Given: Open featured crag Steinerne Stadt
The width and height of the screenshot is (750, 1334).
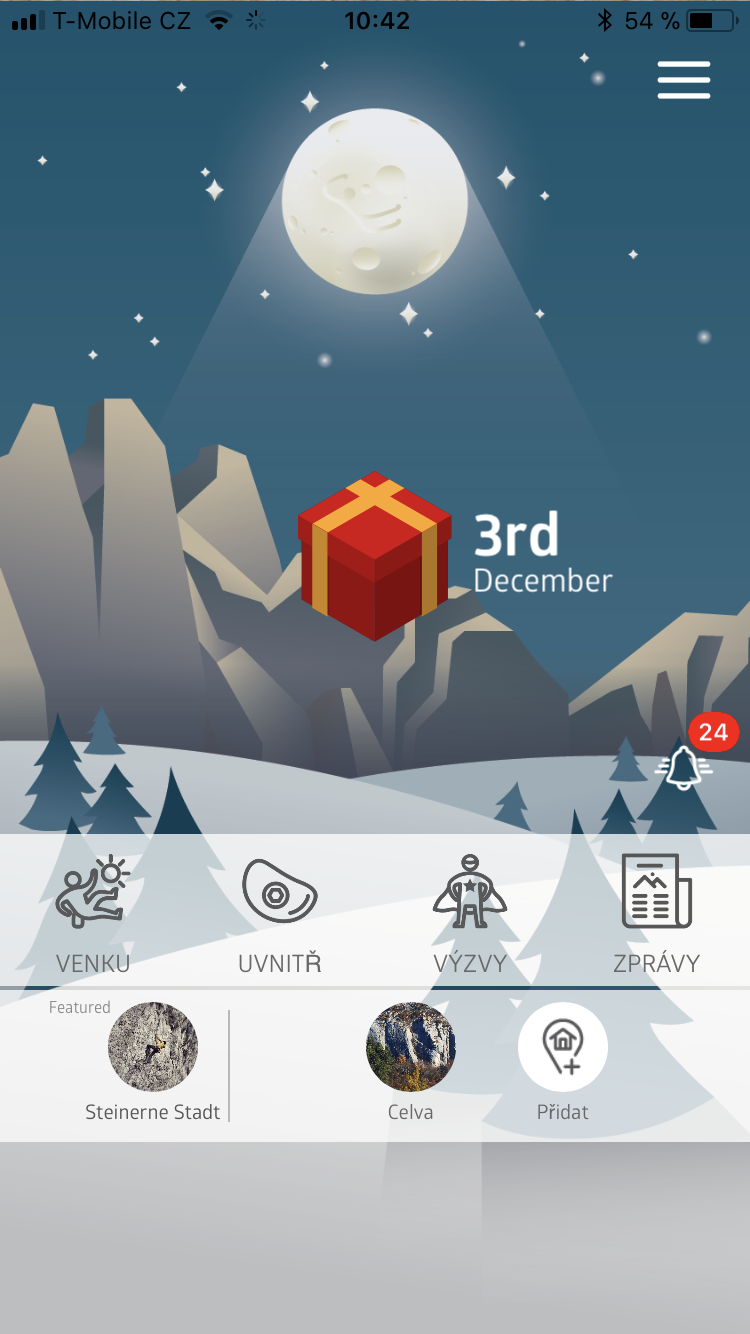Looking at the screenshot, I should pyautogui.click(x=153, y=1062).
